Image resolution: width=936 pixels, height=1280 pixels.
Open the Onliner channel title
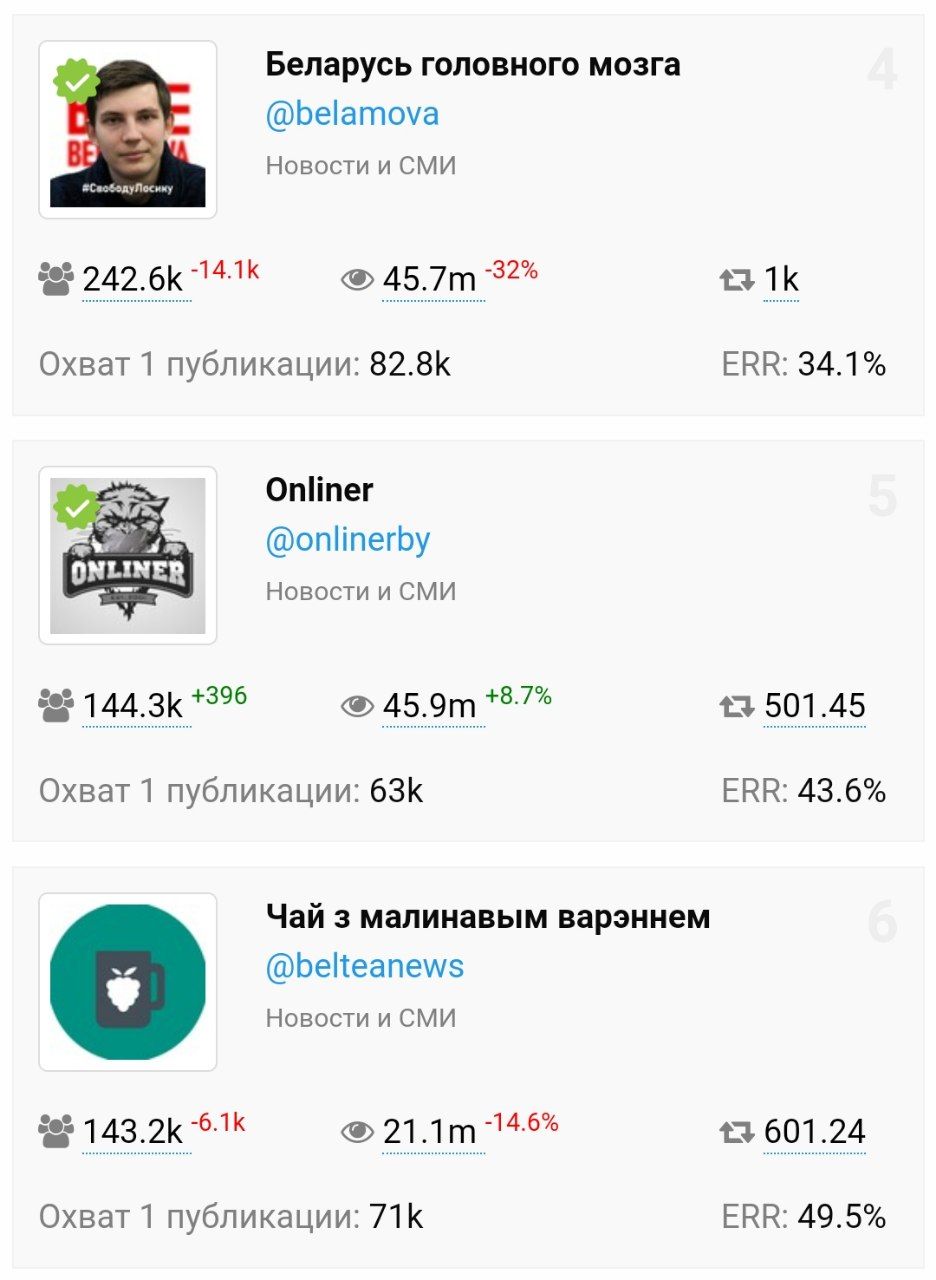pyautogui.click(x=319, y=490)
